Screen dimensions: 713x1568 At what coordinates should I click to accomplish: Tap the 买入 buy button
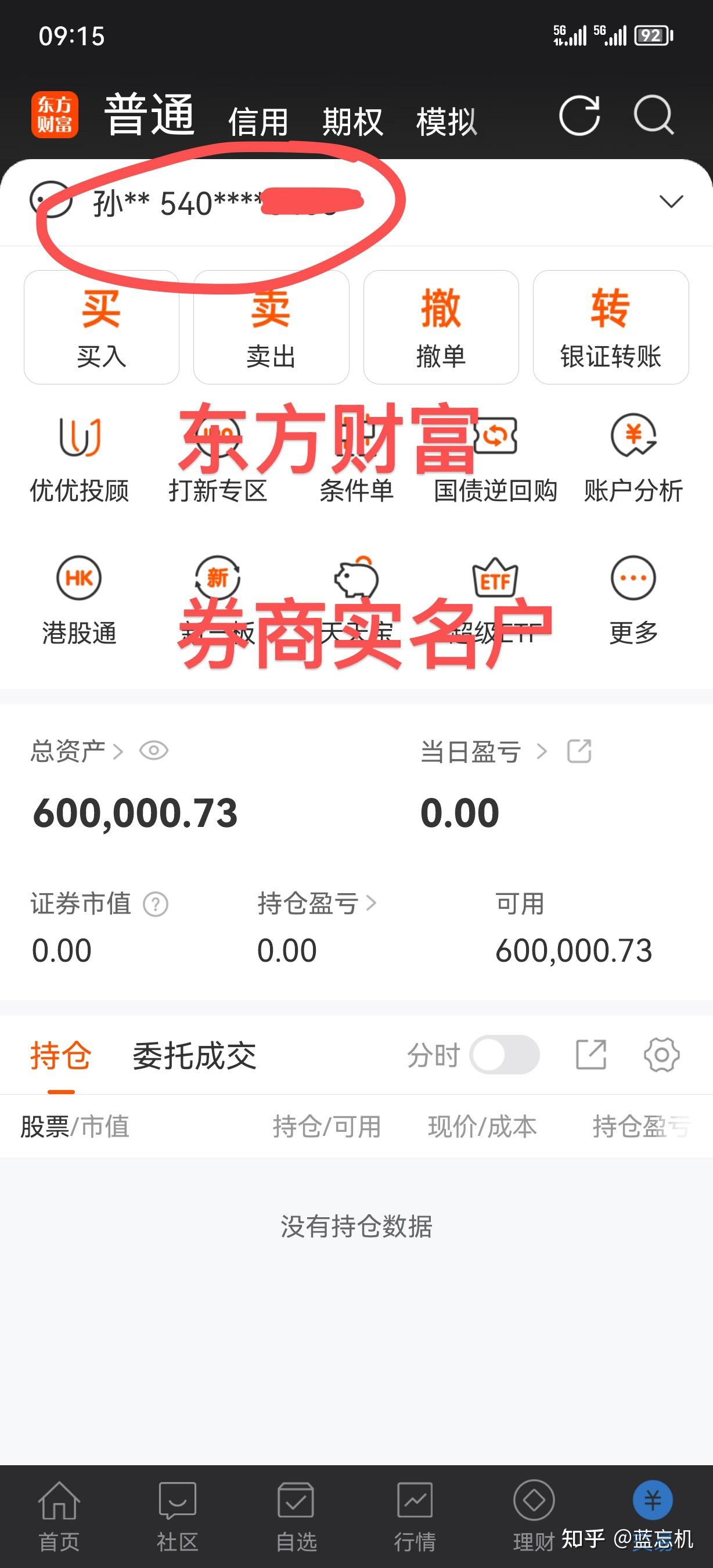[102, 328]
